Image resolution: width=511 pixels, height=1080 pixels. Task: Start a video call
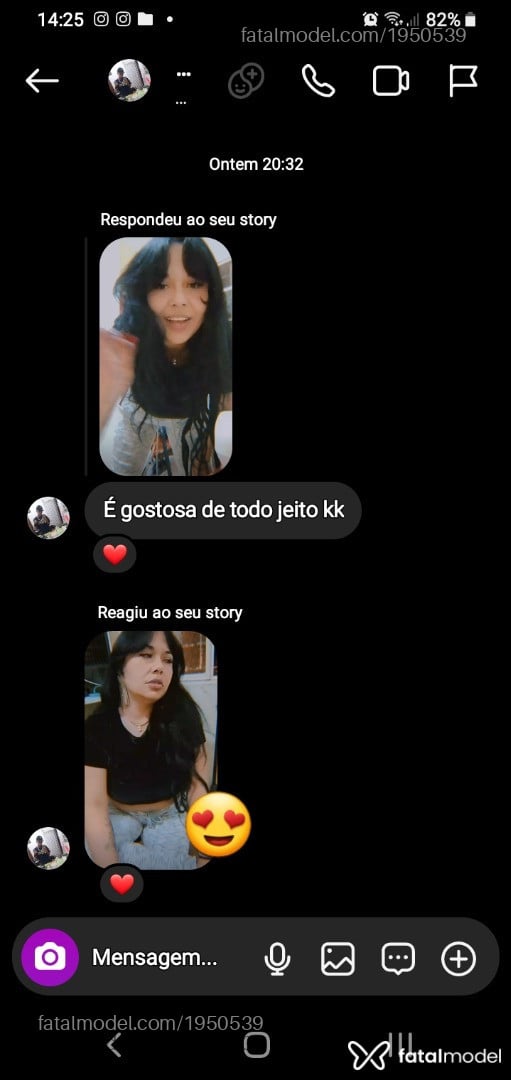tap(391, 81)
